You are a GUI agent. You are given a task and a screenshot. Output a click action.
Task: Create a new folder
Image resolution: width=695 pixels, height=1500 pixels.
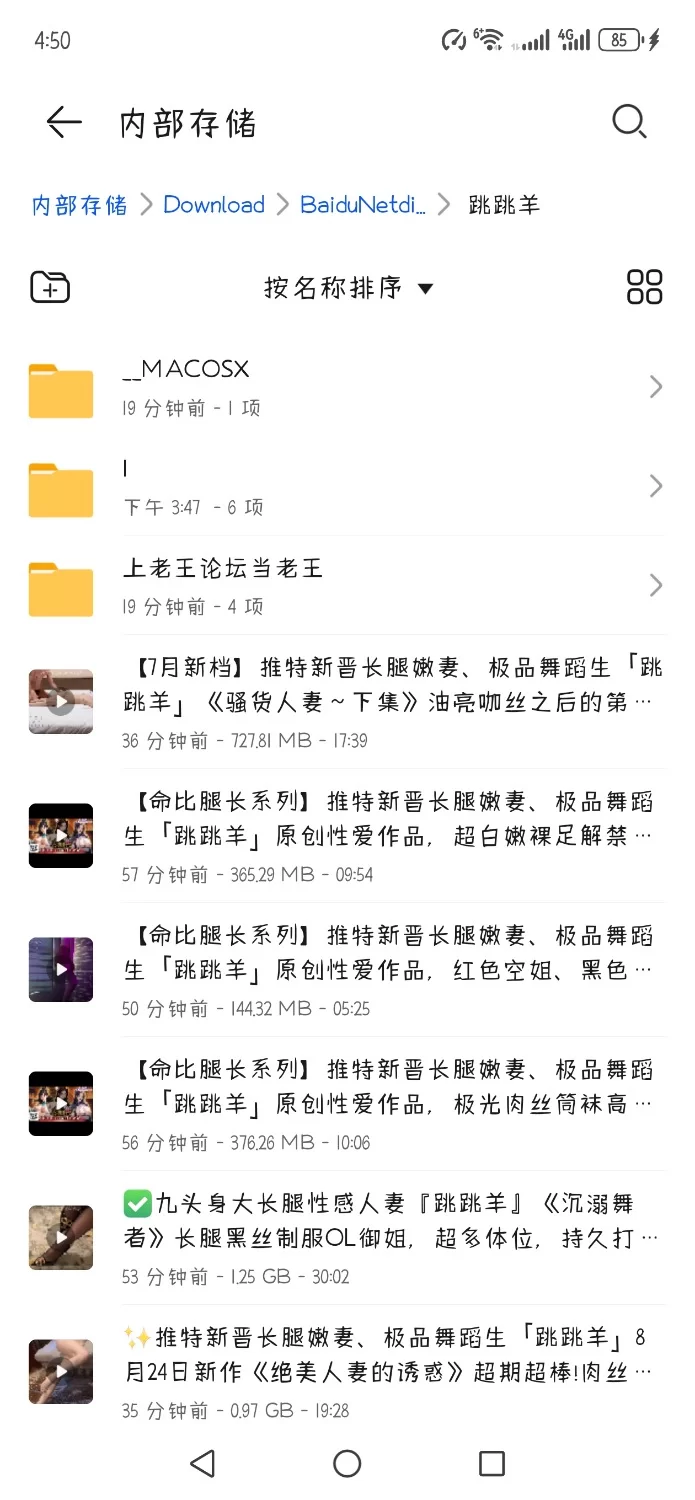pyautogui.click(x=50, y=288)
